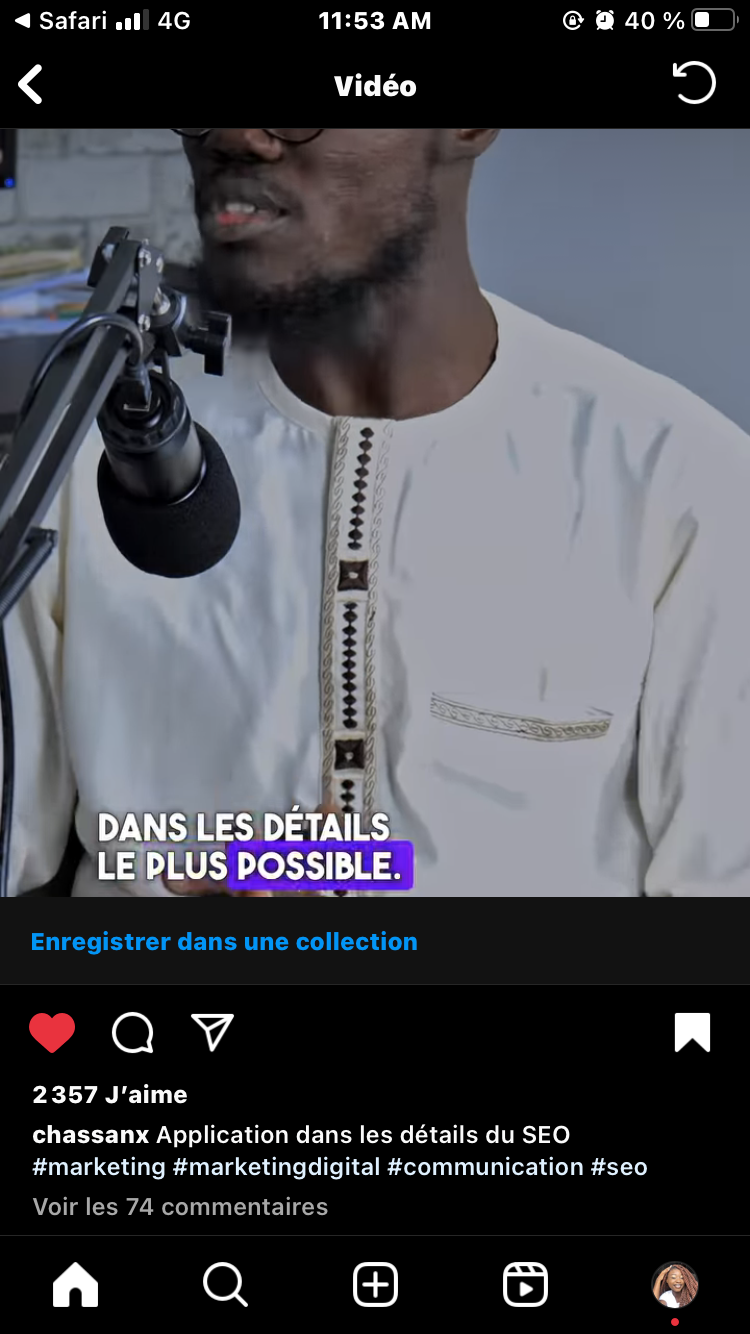Switch to the Search tab
Viewport: 750px width, 1334px height.
[225, 1285]
